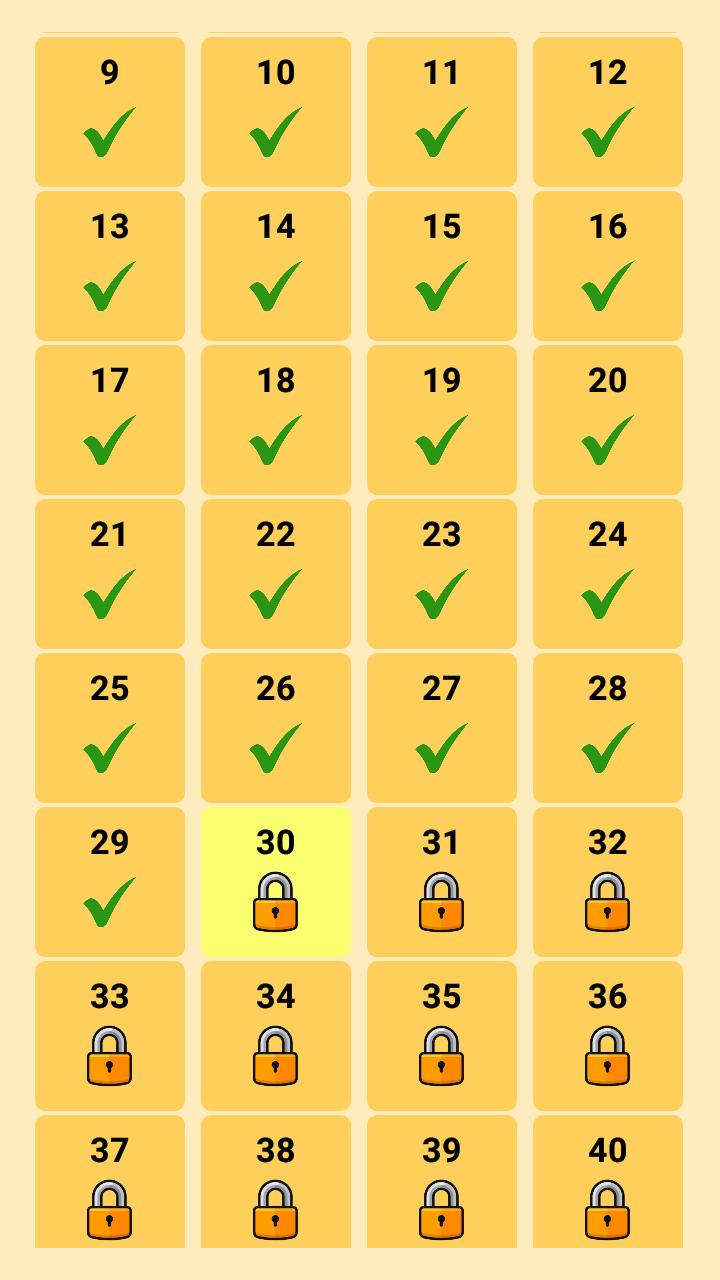Choose locked level 38
Viewport: 720px width, 1280px height.
pyautogui.click(x=276, y=1182)
